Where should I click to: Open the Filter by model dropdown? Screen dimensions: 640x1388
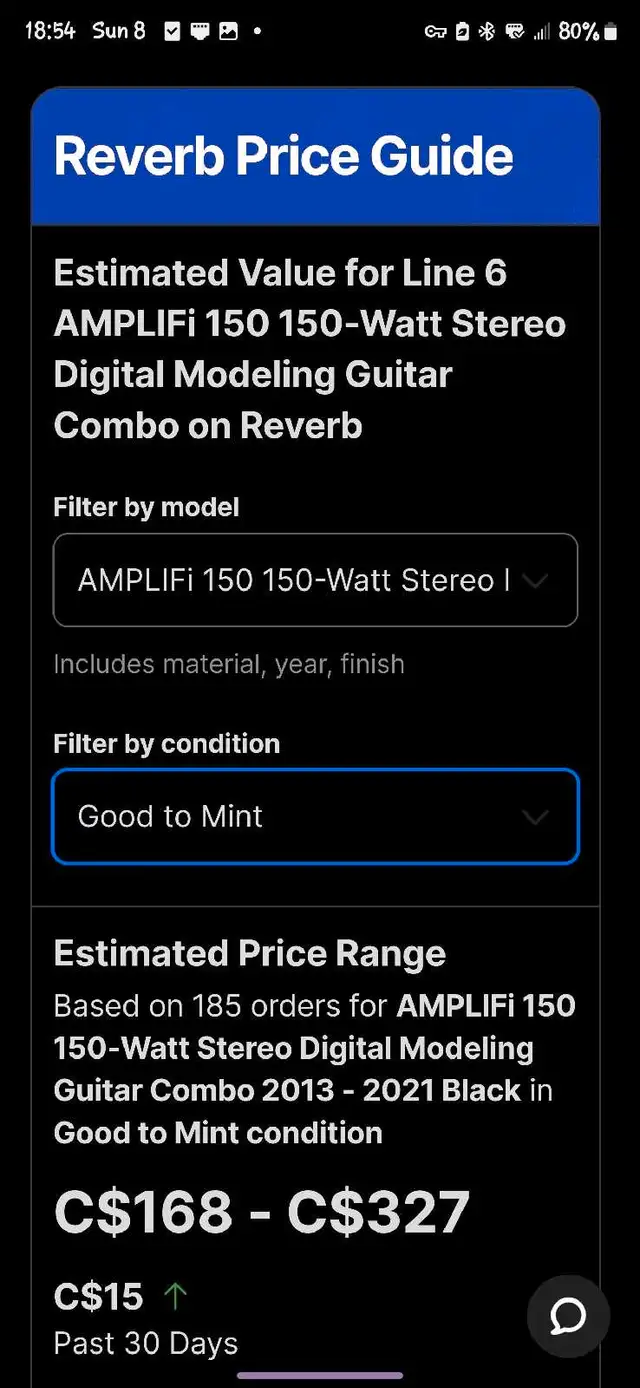pos(315,580)
